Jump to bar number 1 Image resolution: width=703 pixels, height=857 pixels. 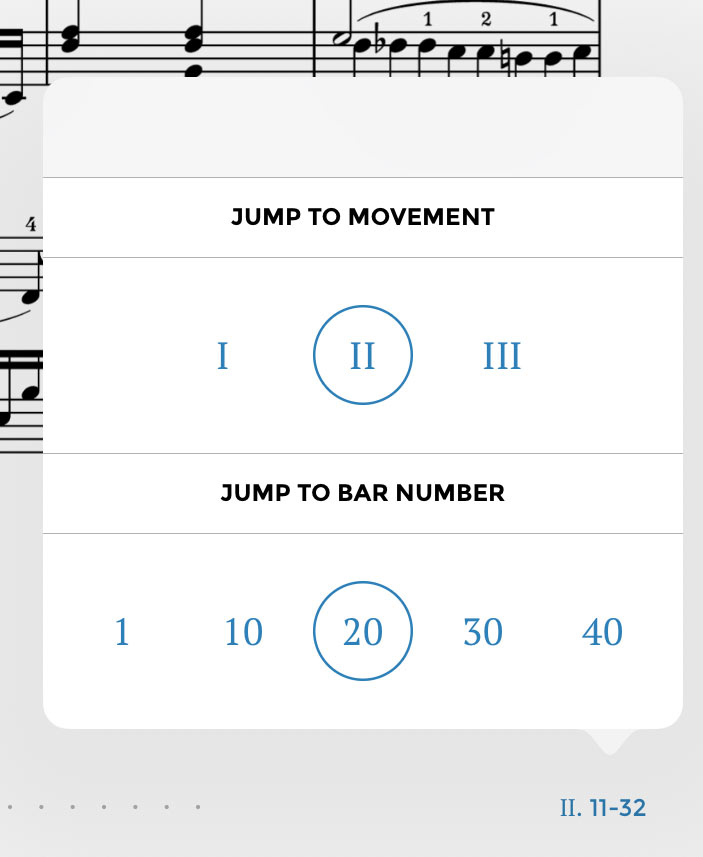[x=122, y=632]
